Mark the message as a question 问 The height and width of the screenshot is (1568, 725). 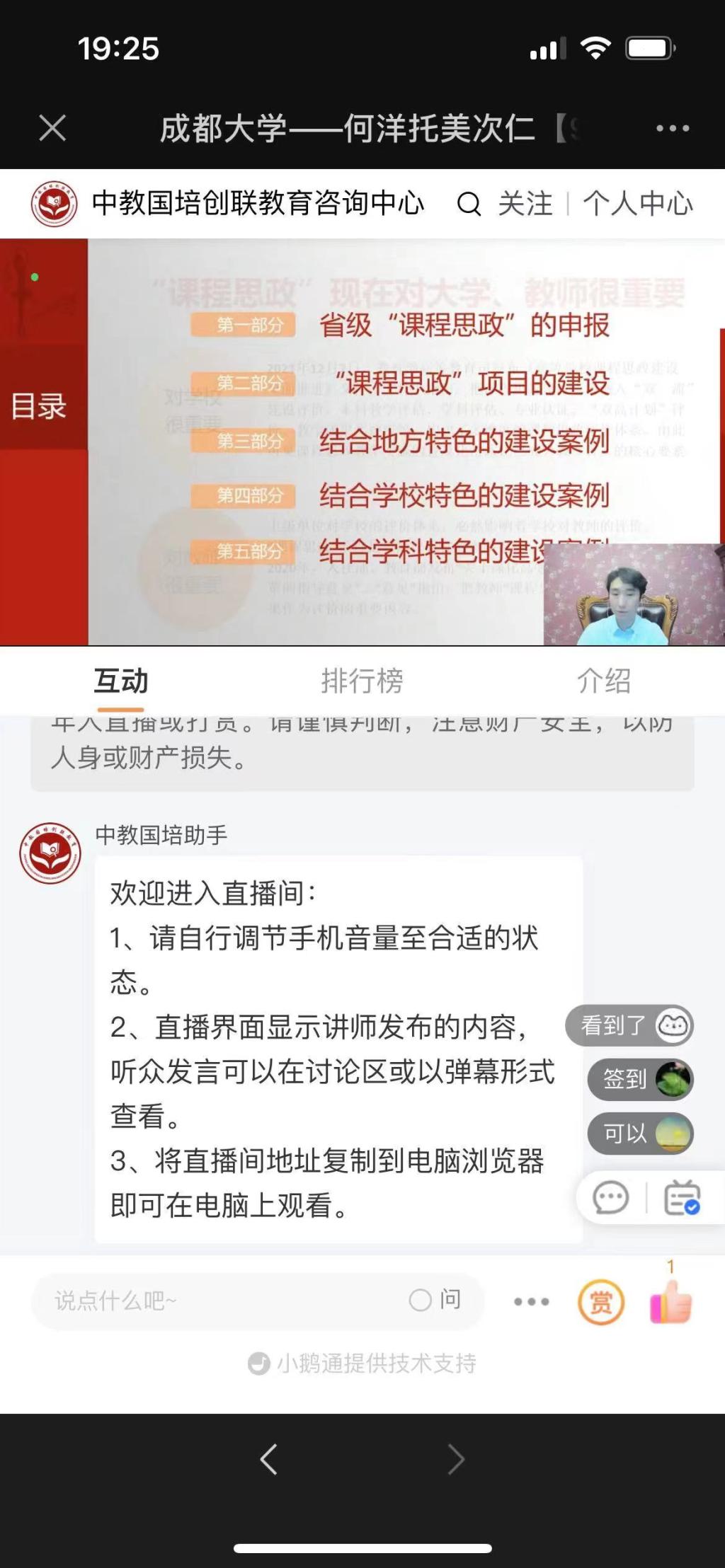pyautogui.click(x=435, y=1300)
